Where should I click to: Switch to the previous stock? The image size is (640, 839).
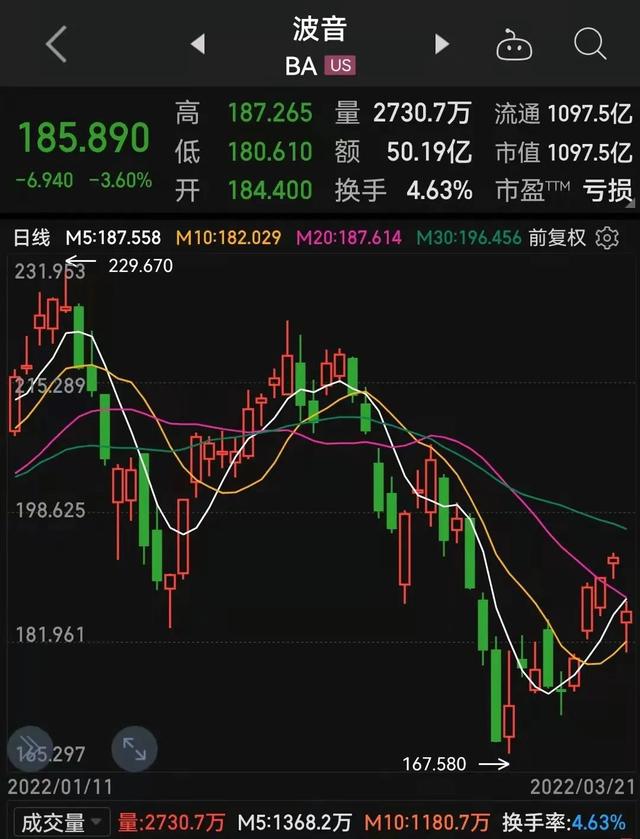click(x=197, y=44)
